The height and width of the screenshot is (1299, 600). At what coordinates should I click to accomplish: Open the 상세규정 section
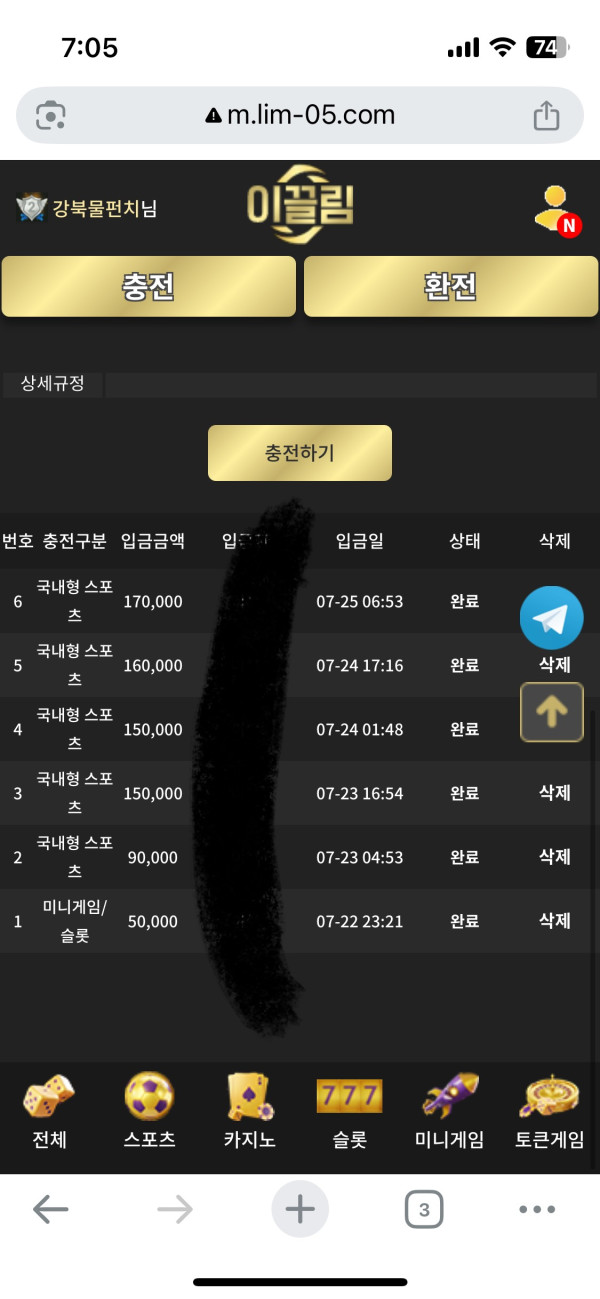click(53, 384)
